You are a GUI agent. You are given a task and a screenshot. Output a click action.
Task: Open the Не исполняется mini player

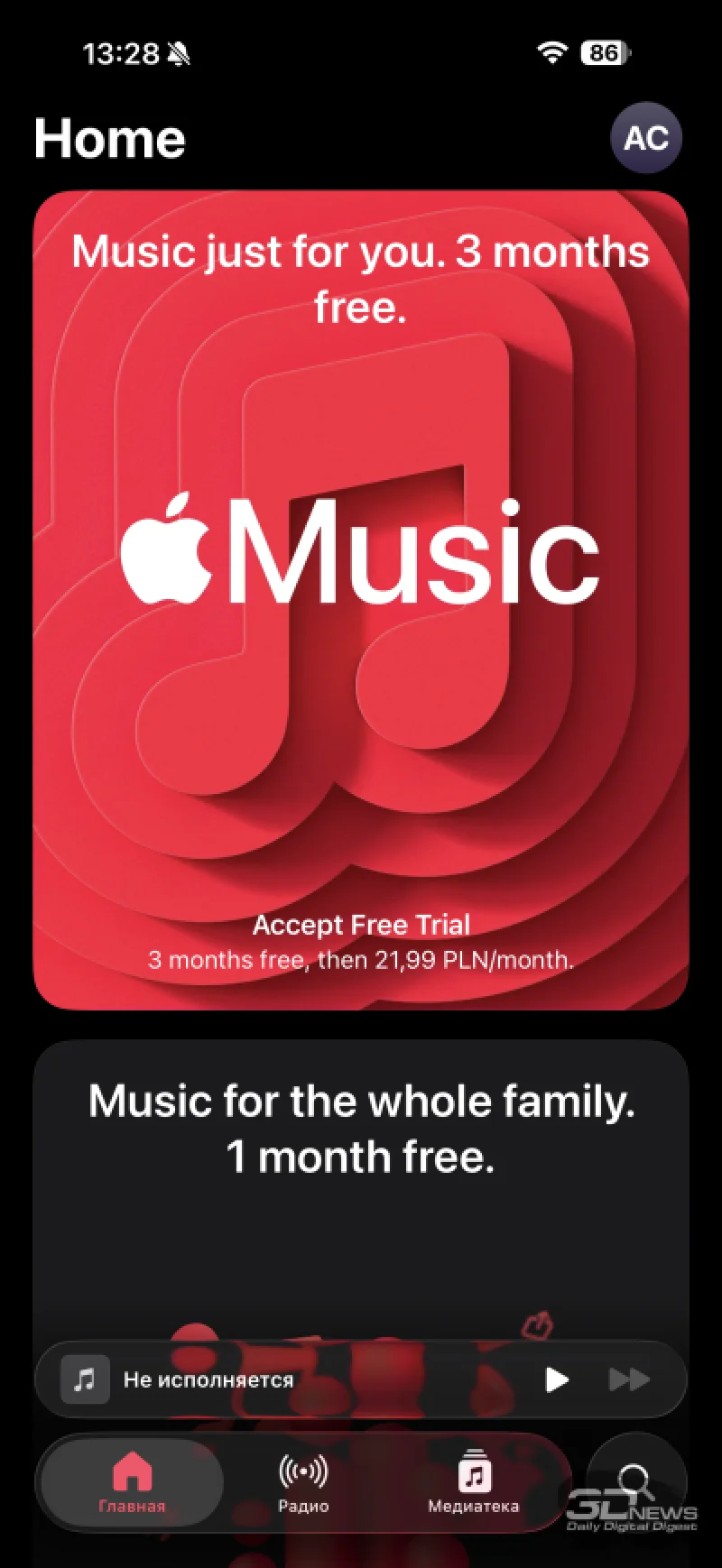[271, 1379]
